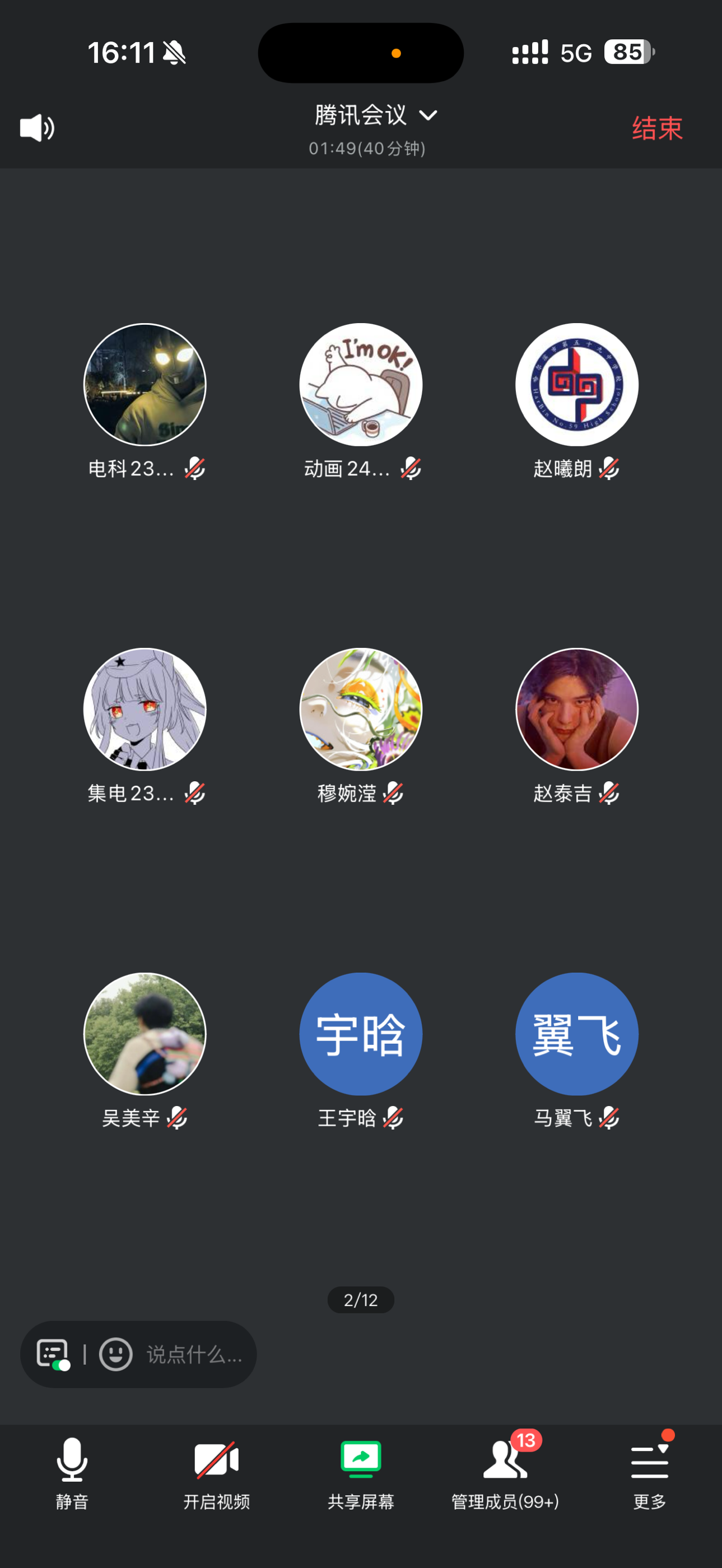Toggle the chat bubble display icon
The image size is (722, 1568).
click(52, 1354)
